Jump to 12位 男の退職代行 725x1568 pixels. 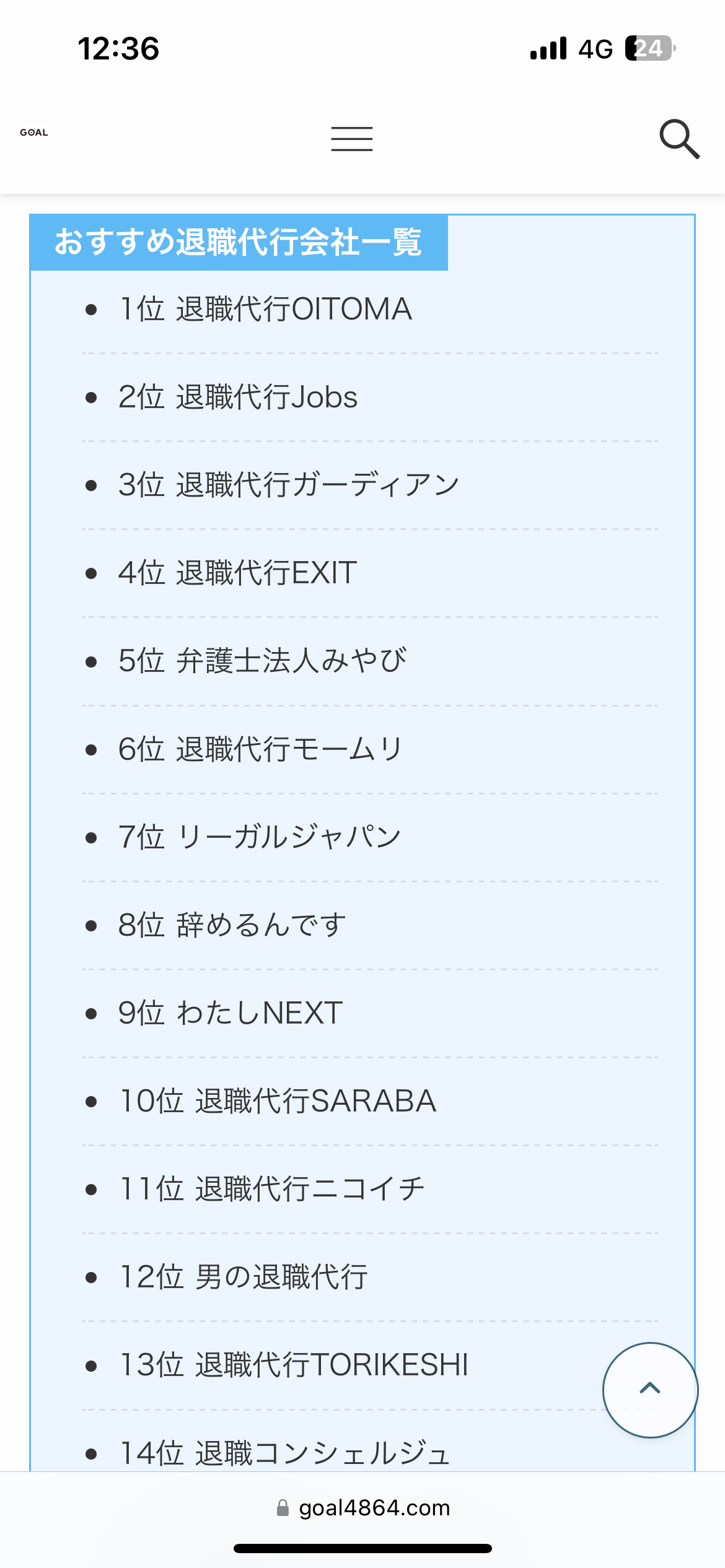(244, 1277)
